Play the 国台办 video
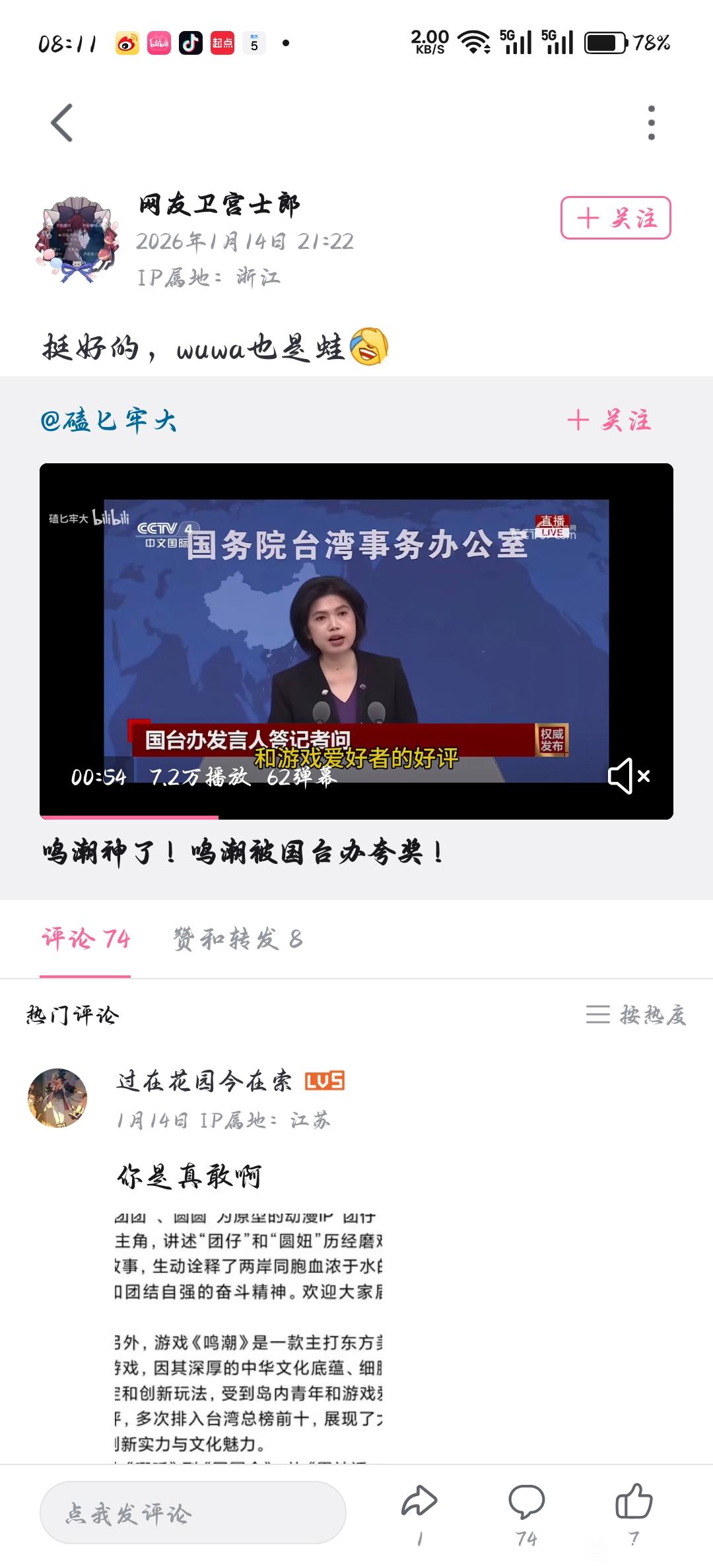 356,634
